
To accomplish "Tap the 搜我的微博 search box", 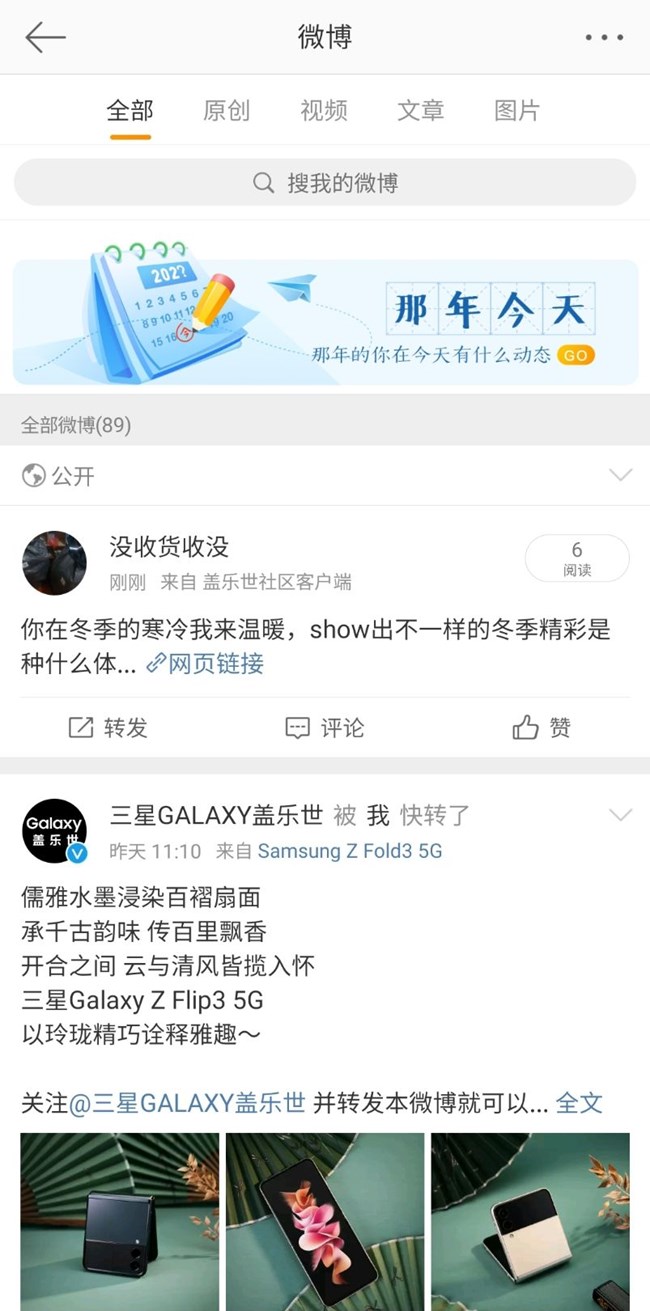I will coord(325,183).
